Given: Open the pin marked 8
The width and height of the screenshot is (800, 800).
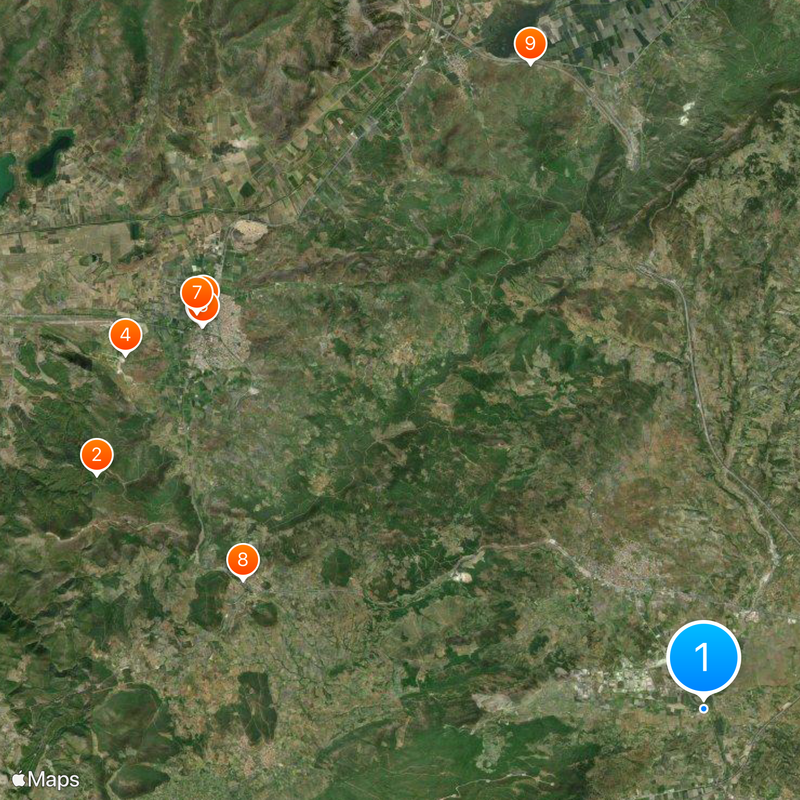Looking at the screenshot, I should pyautogui.click(x=242, y=560).
